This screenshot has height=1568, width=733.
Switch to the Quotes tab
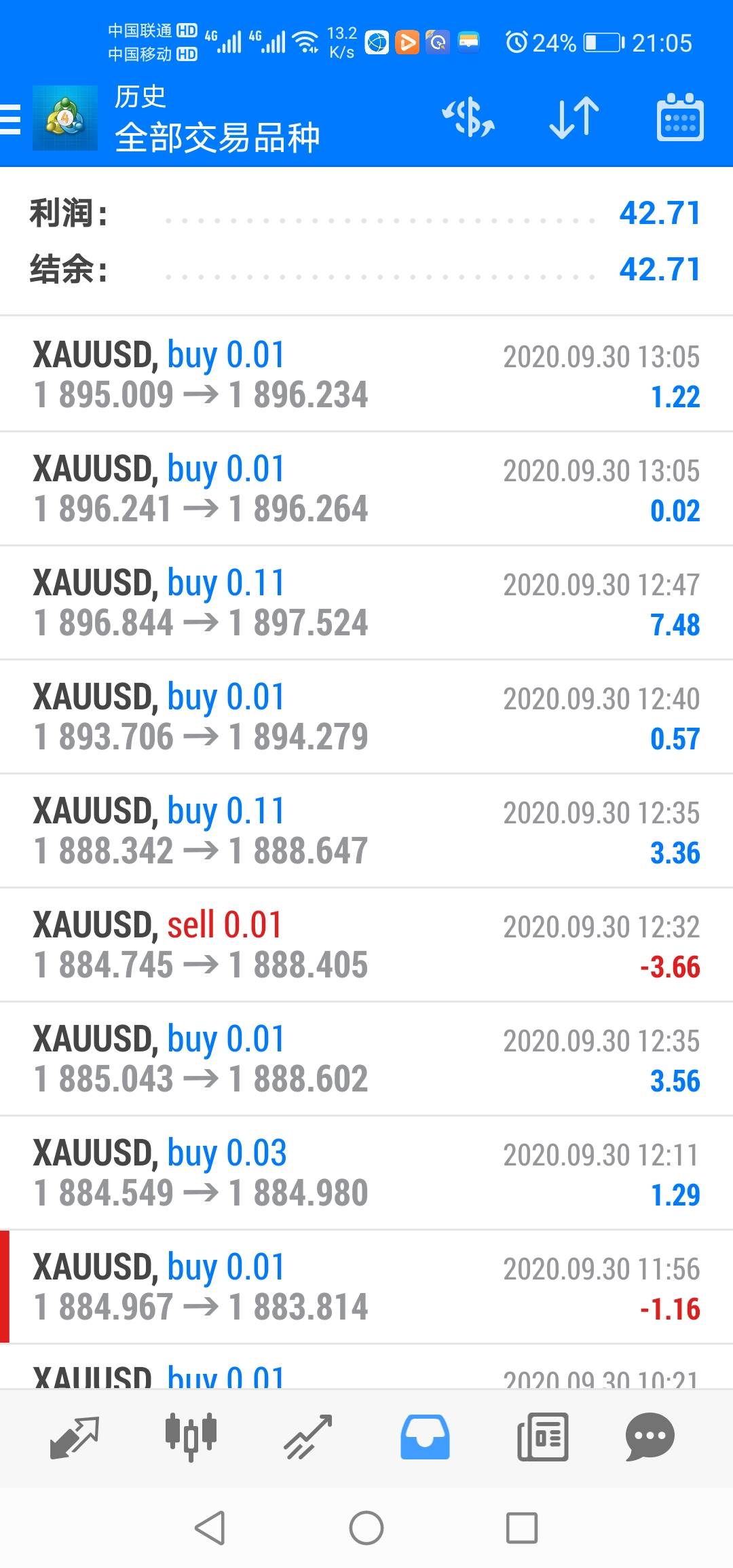click(x=75, y=1436)
